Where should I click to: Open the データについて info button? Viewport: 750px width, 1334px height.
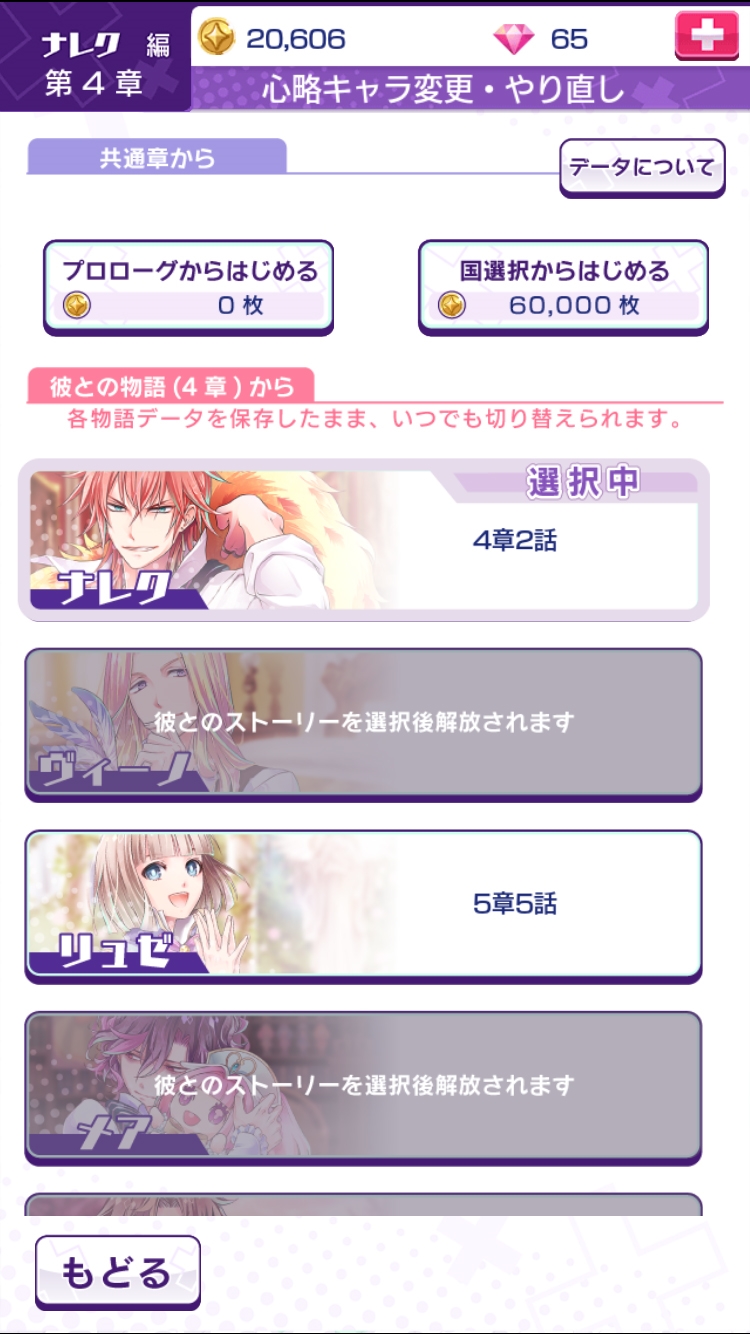tap(642, 167)
